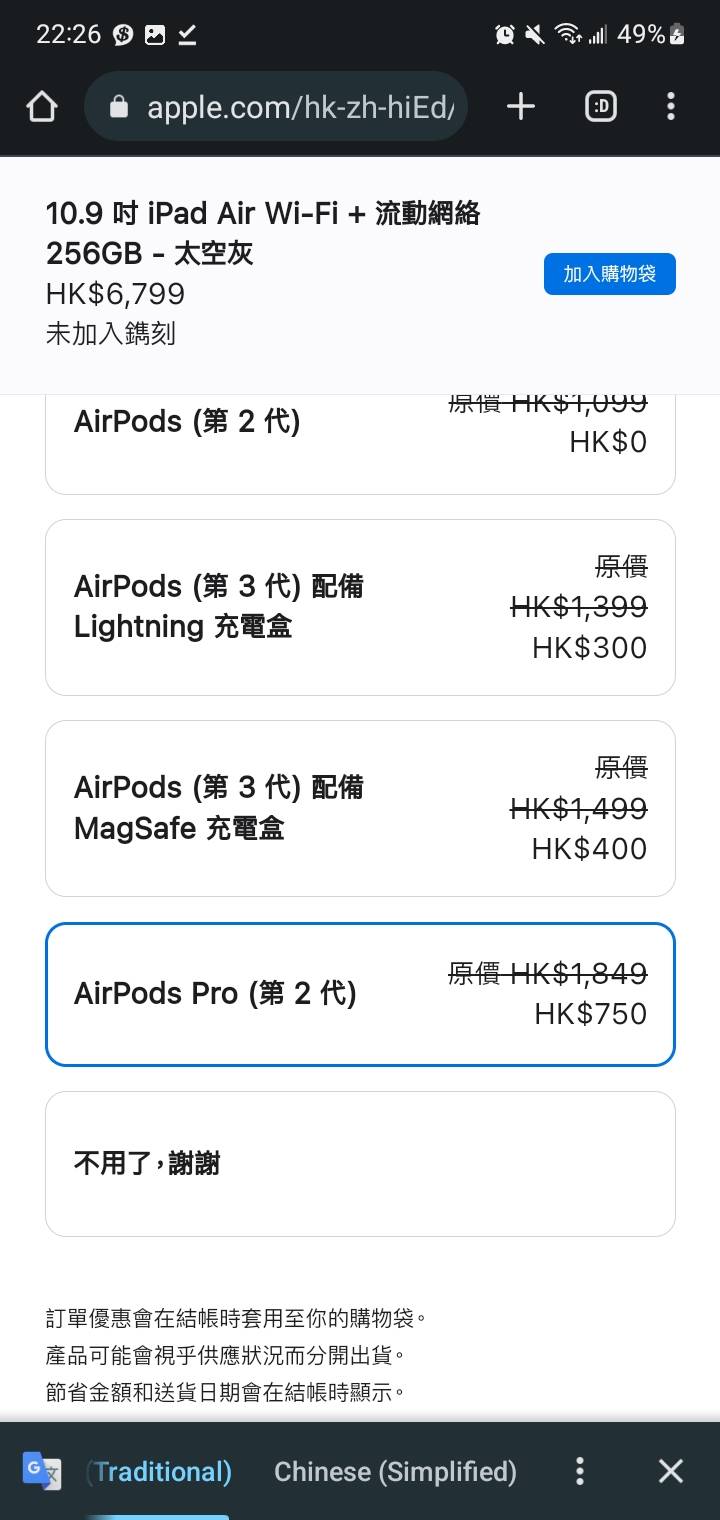This screenshot has height=1520, width=720.
Task: Open the translate bar's three-dot options menu
Action: (579, 1471)
